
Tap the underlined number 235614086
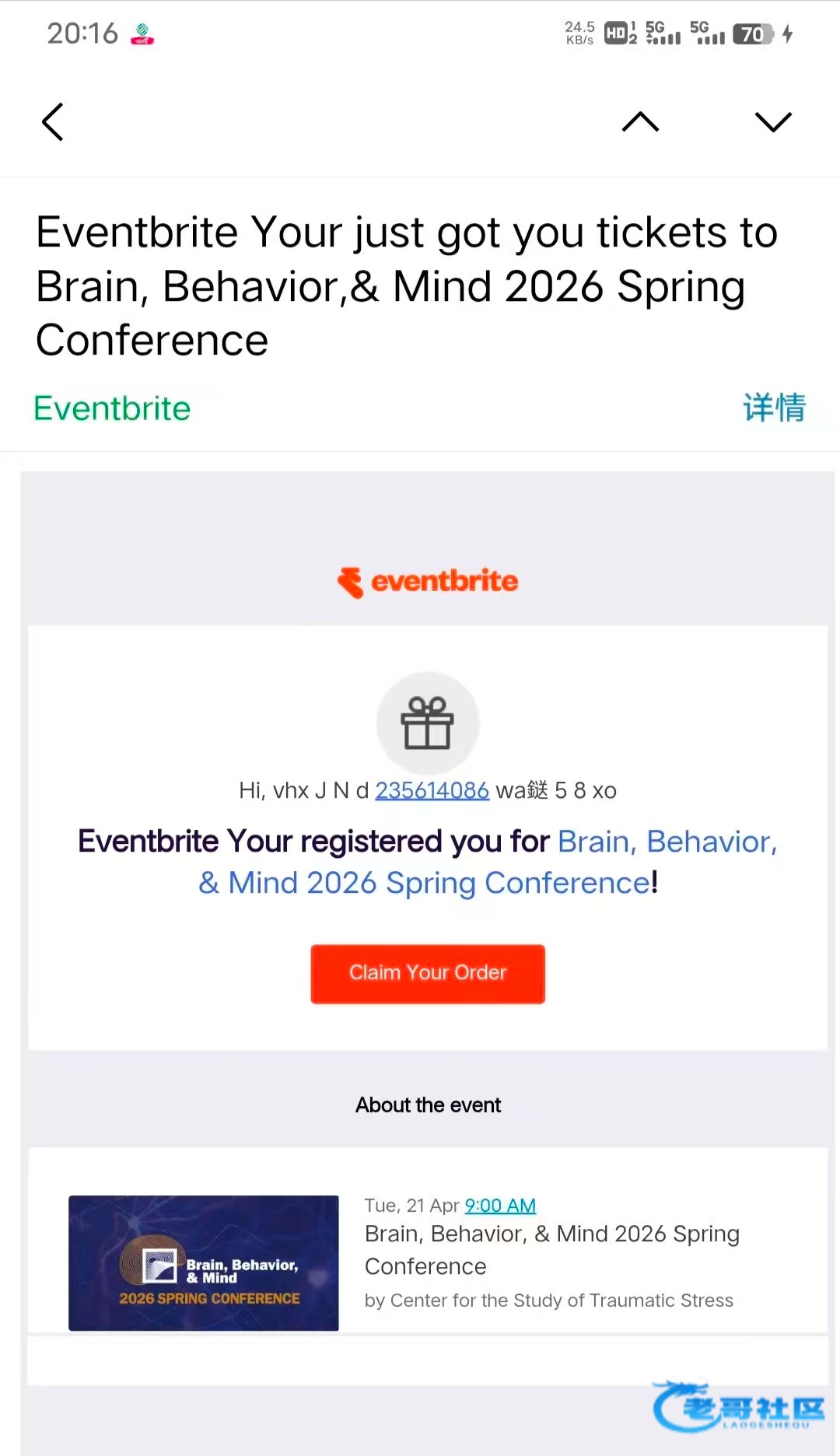pos(432,791)
